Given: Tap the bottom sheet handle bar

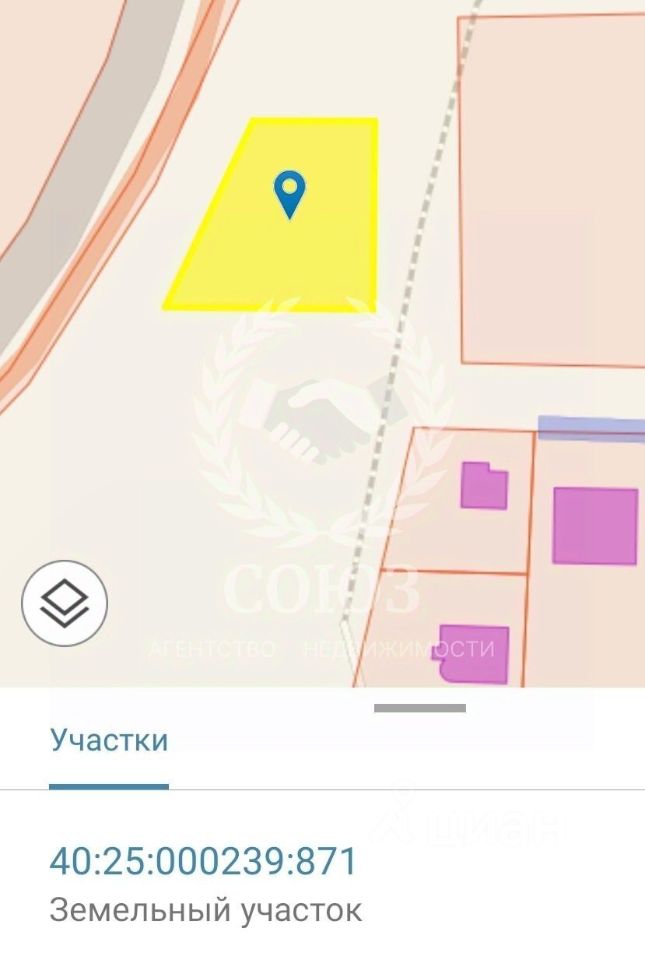Looking at the screenshot, I should 420,708.
